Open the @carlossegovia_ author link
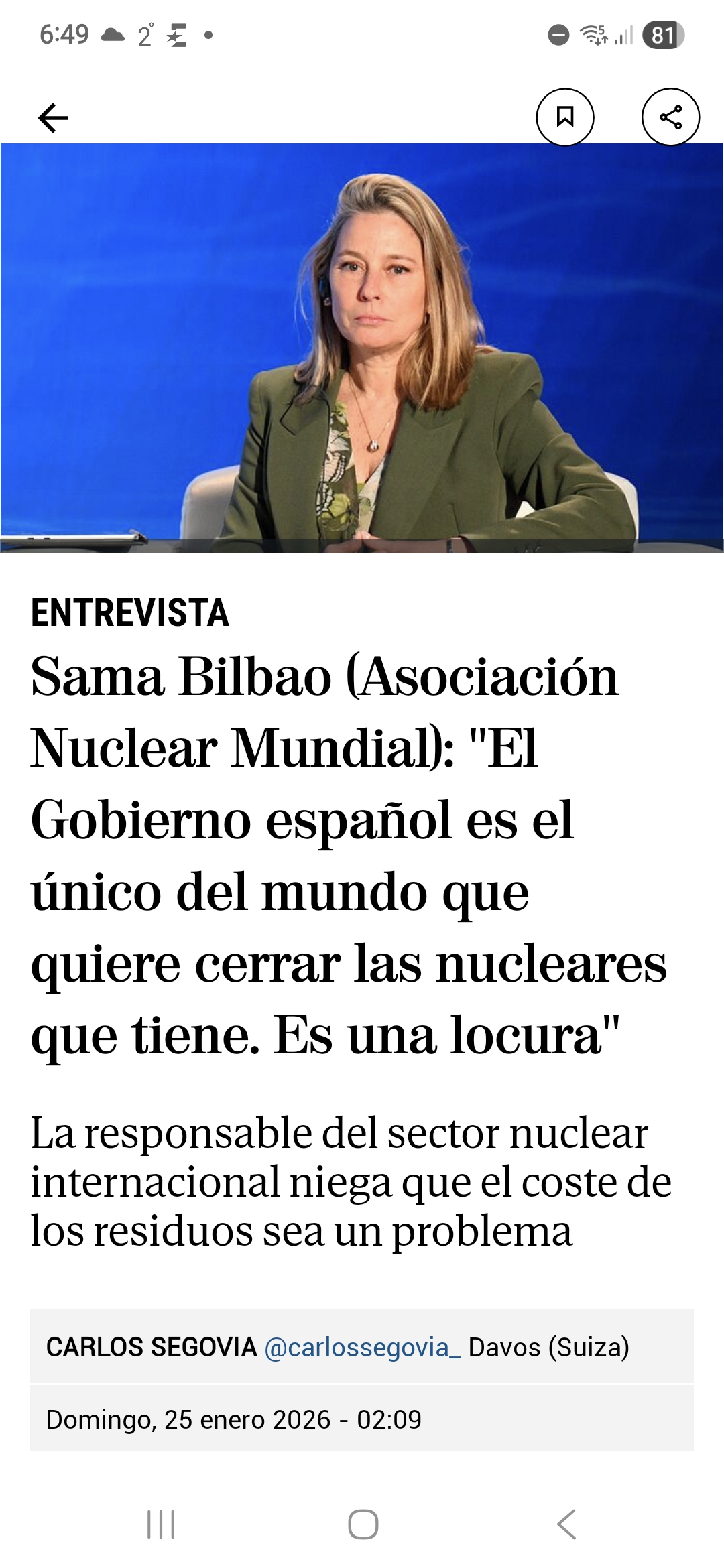 (362, 1347)
